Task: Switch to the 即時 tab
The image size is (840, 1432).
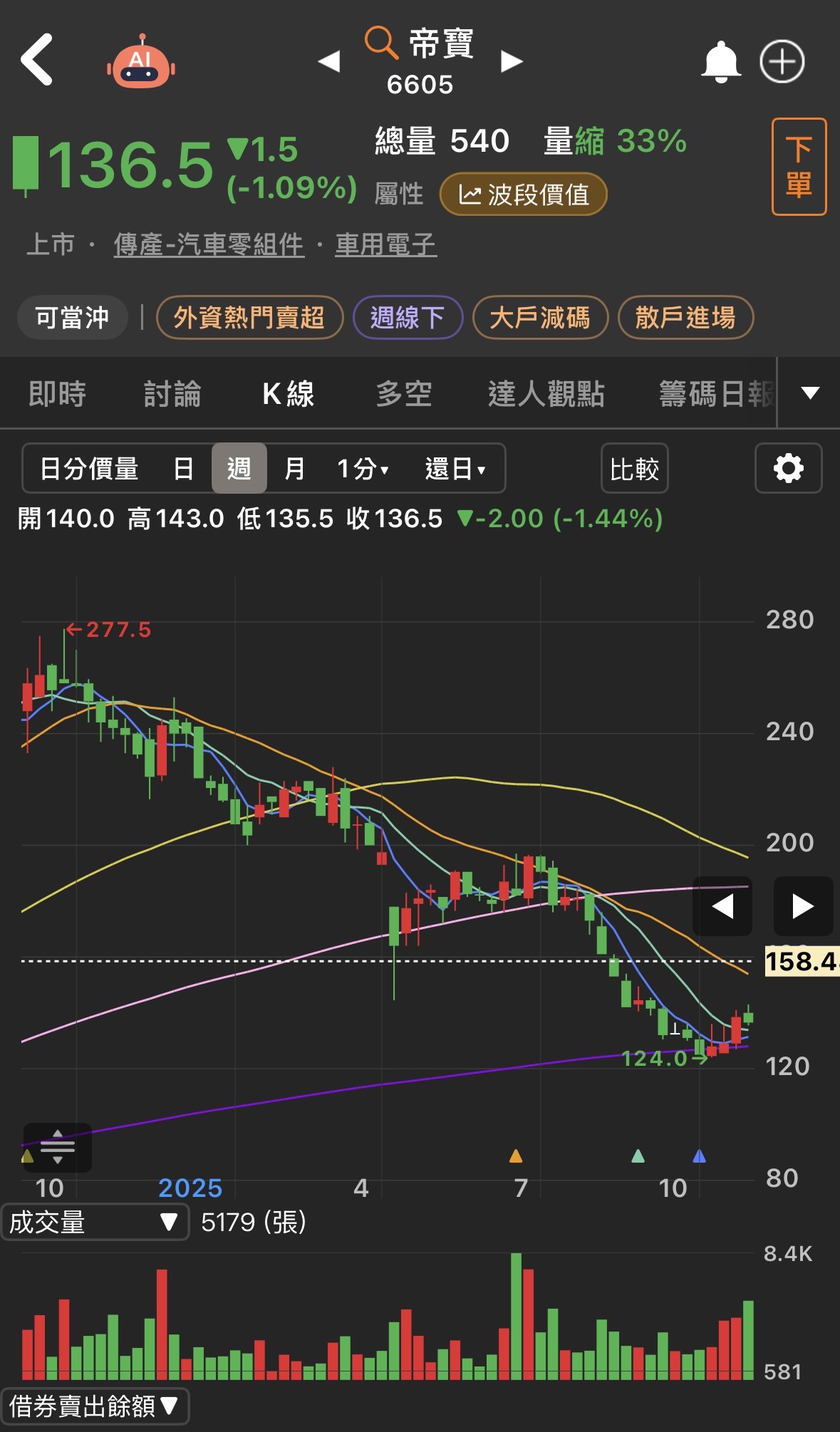Action: pyautogui.click(x=57, y=394)
